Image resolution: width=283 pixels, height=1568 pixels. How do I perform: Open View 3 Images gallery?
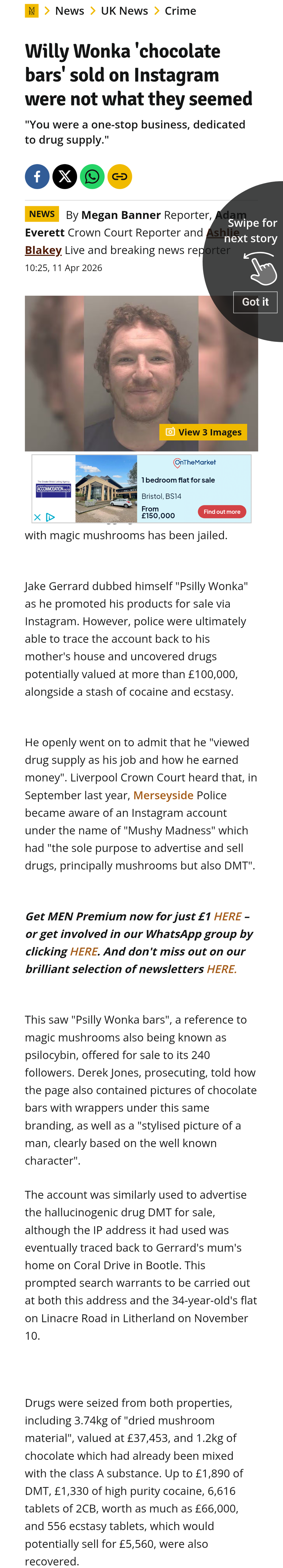click(x=203, y=432)
